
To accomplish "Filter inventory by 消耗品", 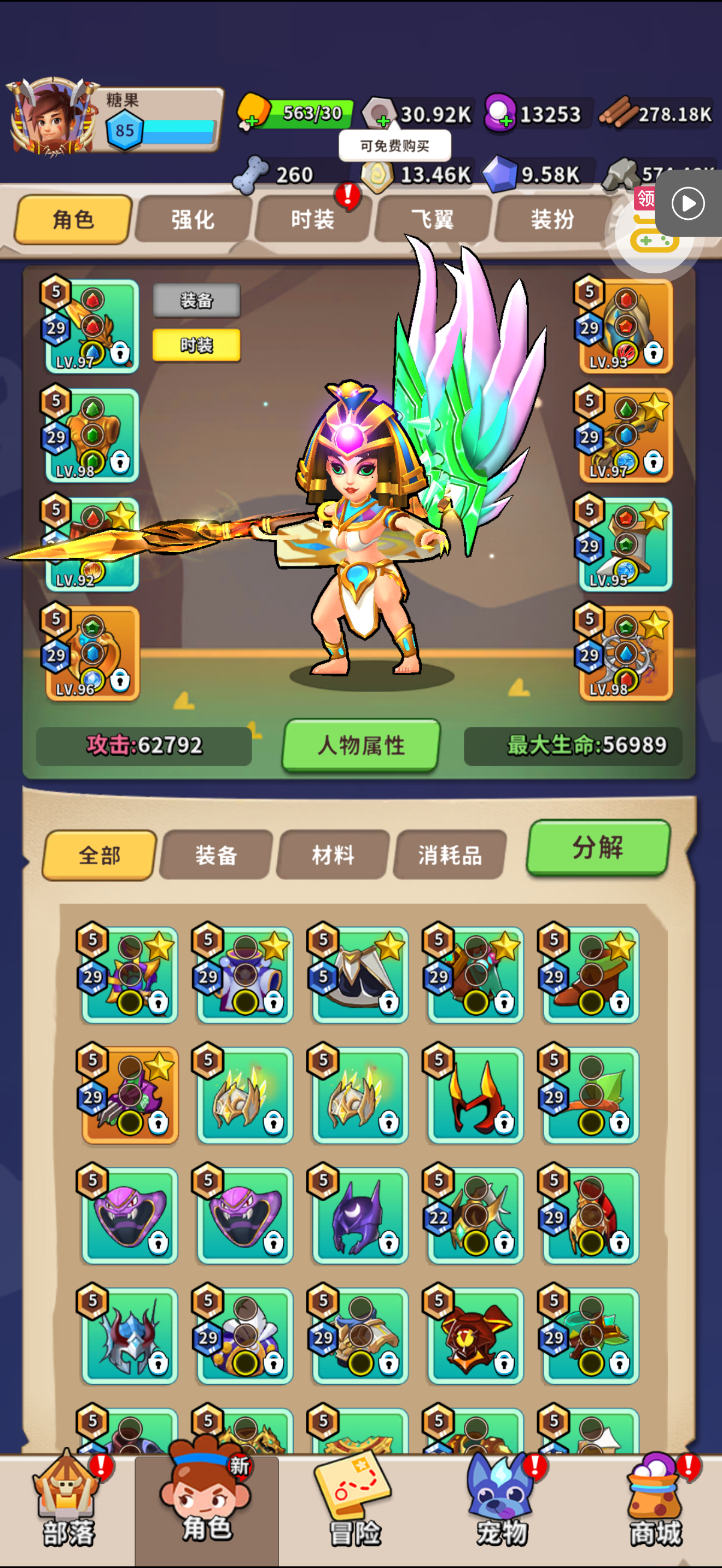I will 449,855.
